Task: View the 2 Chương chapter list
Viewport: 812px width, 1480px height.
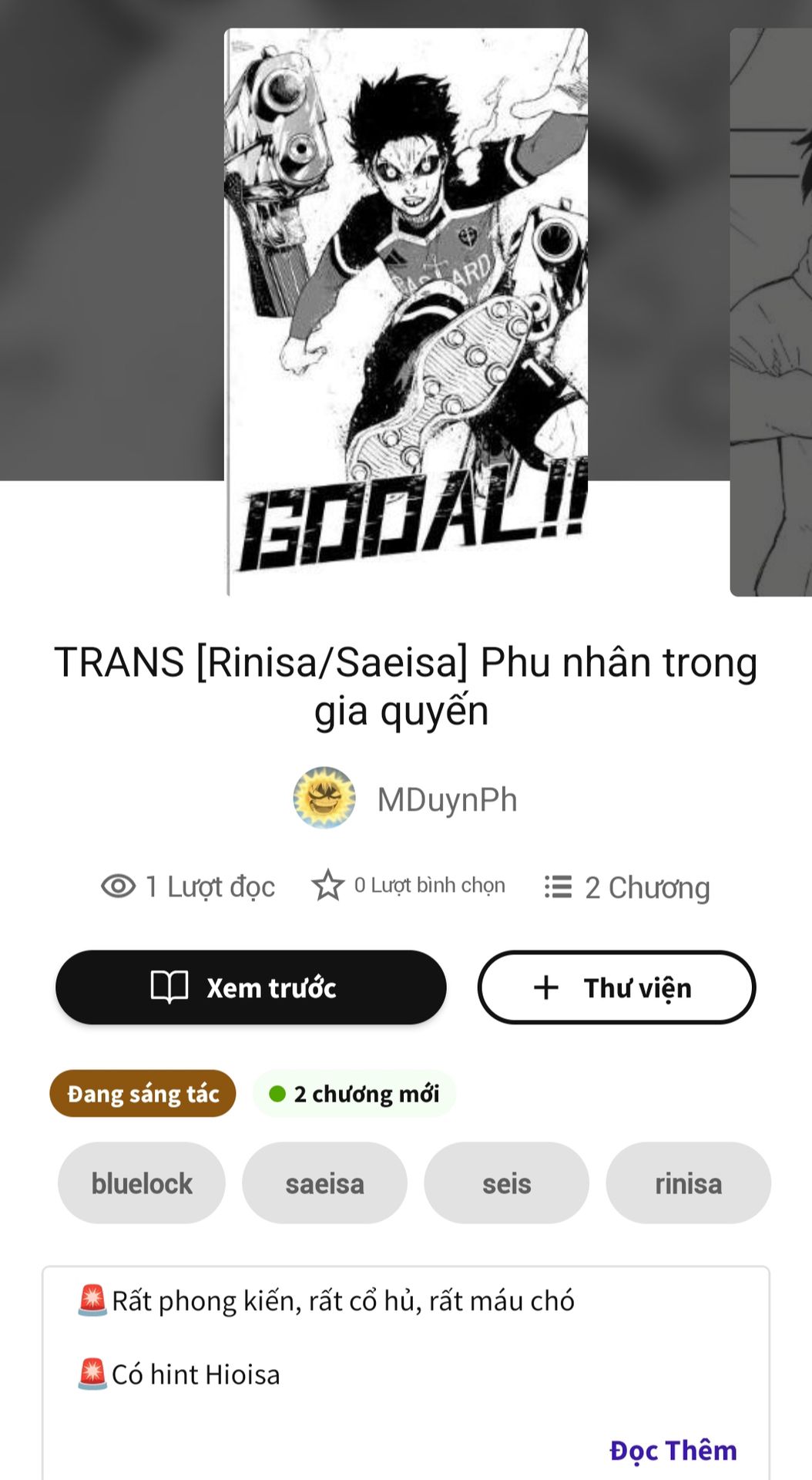Action: click(x=627, y=887)
